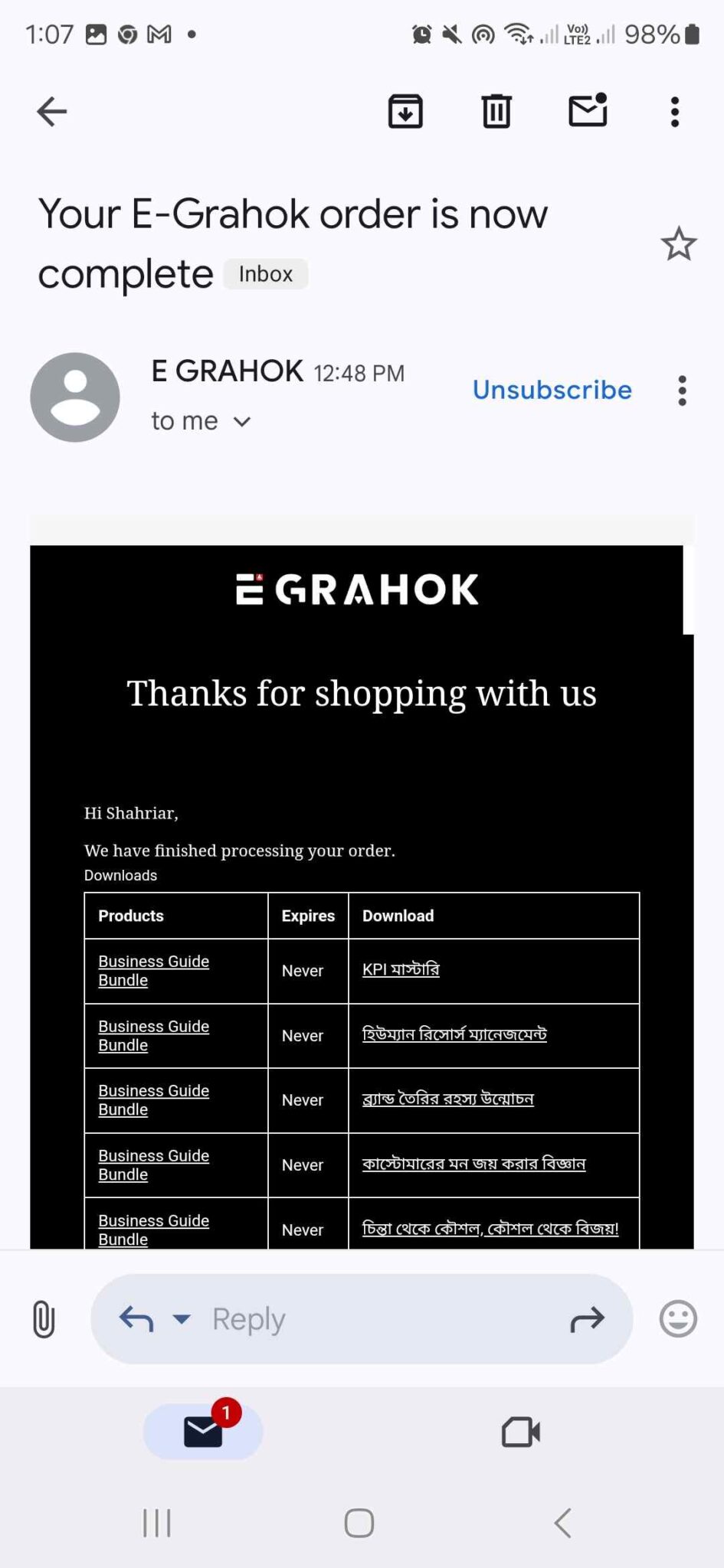
Task: Tap the Reply field
Action: (368, 1319)
